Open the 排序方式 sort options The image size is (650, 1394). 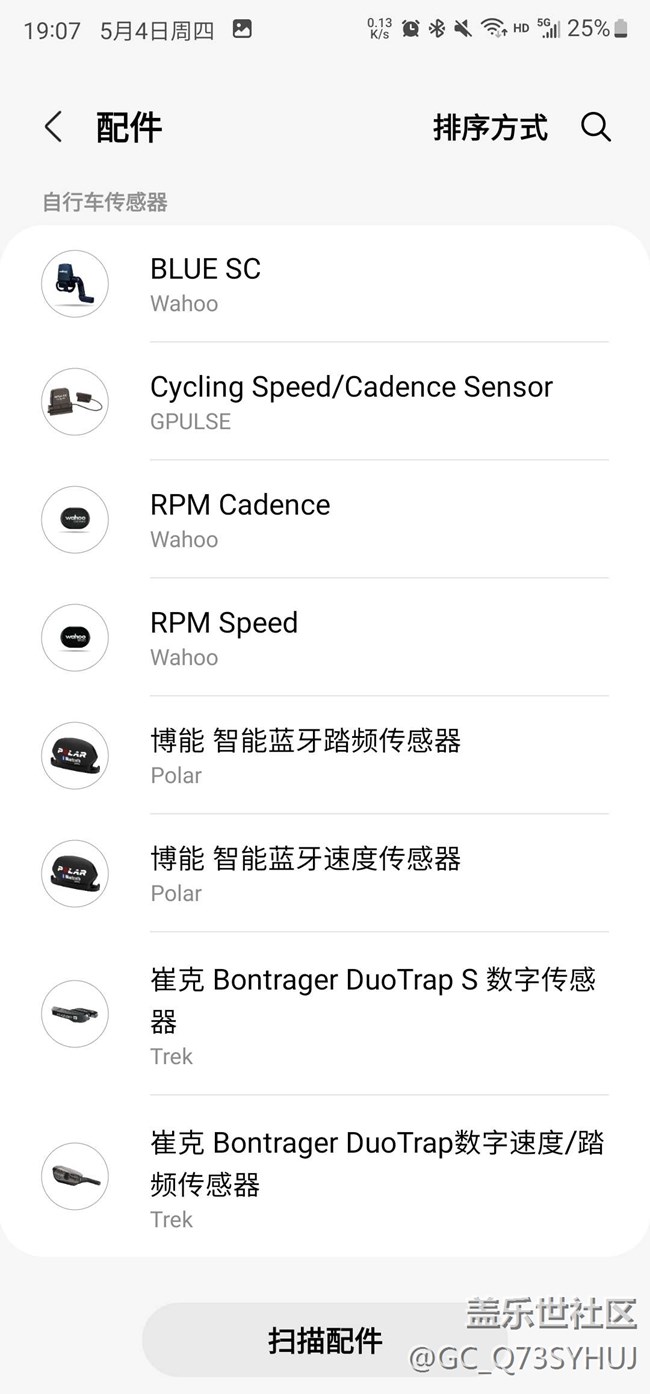pyautogui.click(x=490, y=127)
